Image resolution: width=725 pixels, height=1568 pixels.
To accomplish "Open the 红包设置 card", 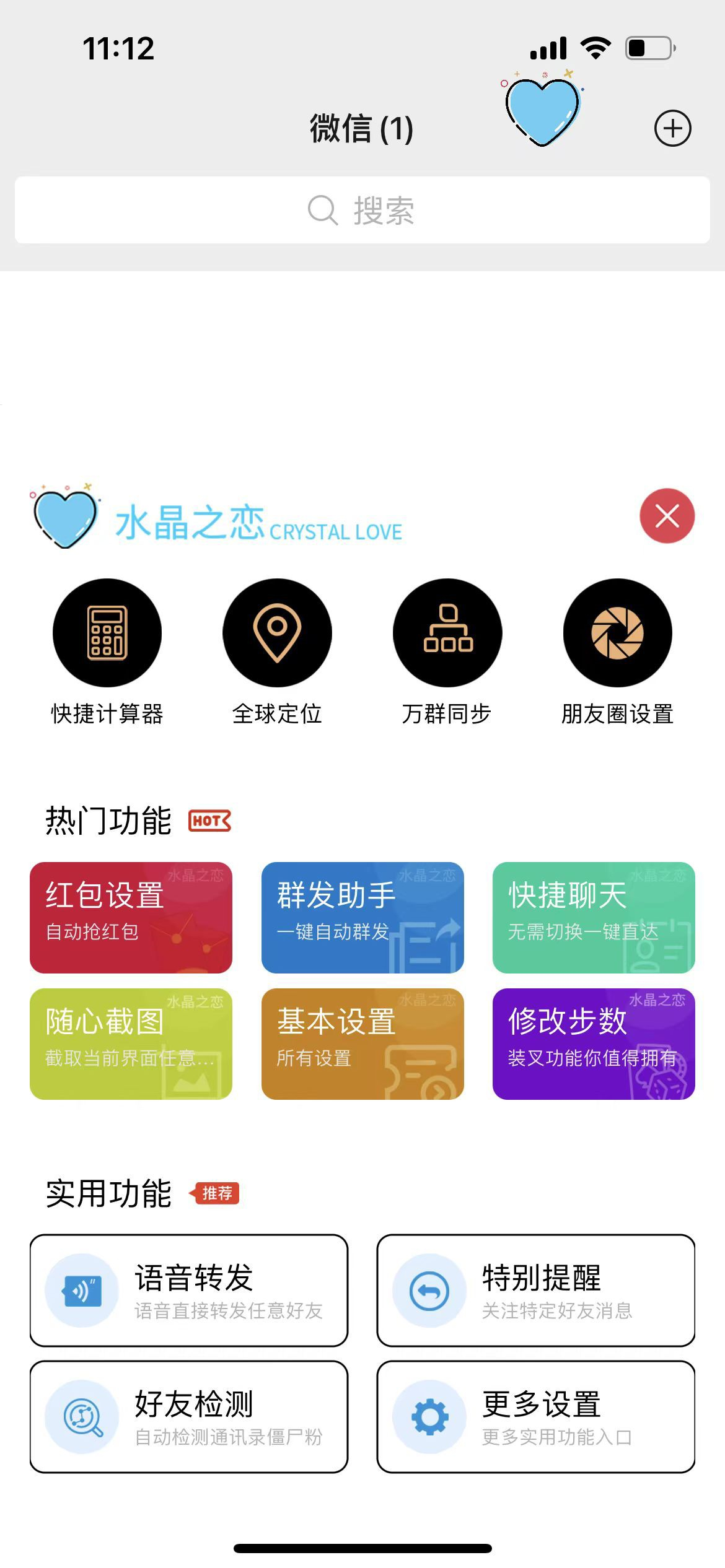I will [x=131, y=917].
